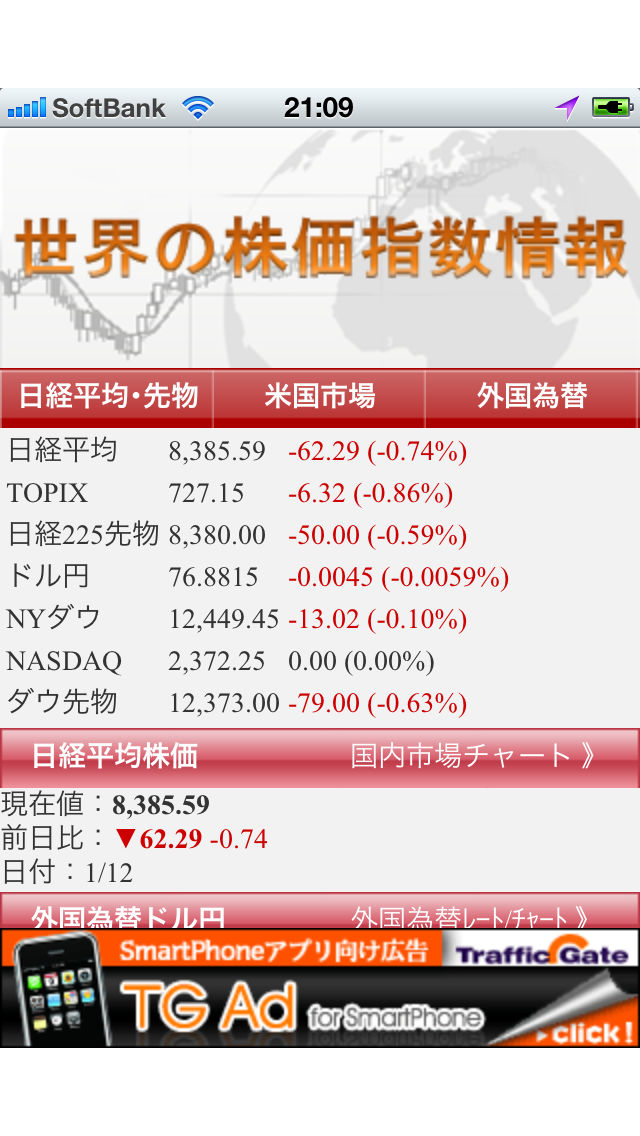Switch to the 外国為替 tab

pyautogui.click(x=531, y=398)
